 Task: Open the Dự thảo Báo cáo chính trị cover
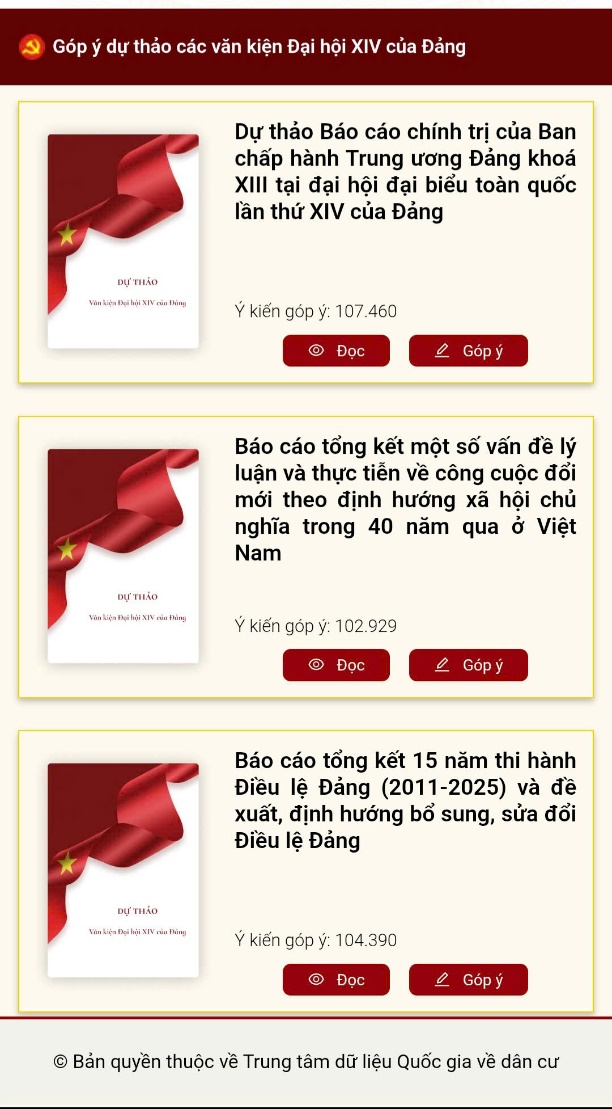point(123,241)
